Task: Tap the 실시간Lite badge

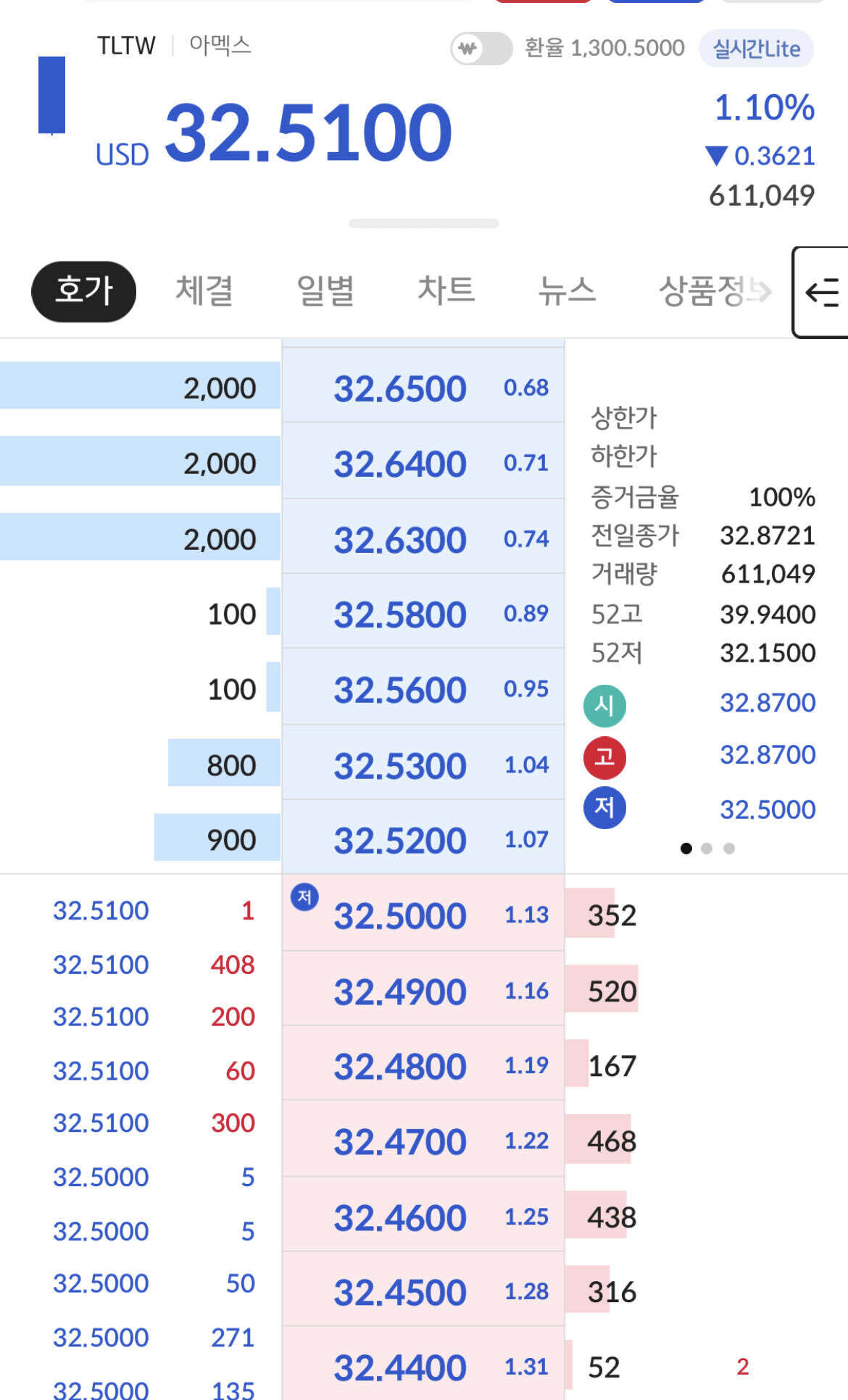Action: [756, 48]
